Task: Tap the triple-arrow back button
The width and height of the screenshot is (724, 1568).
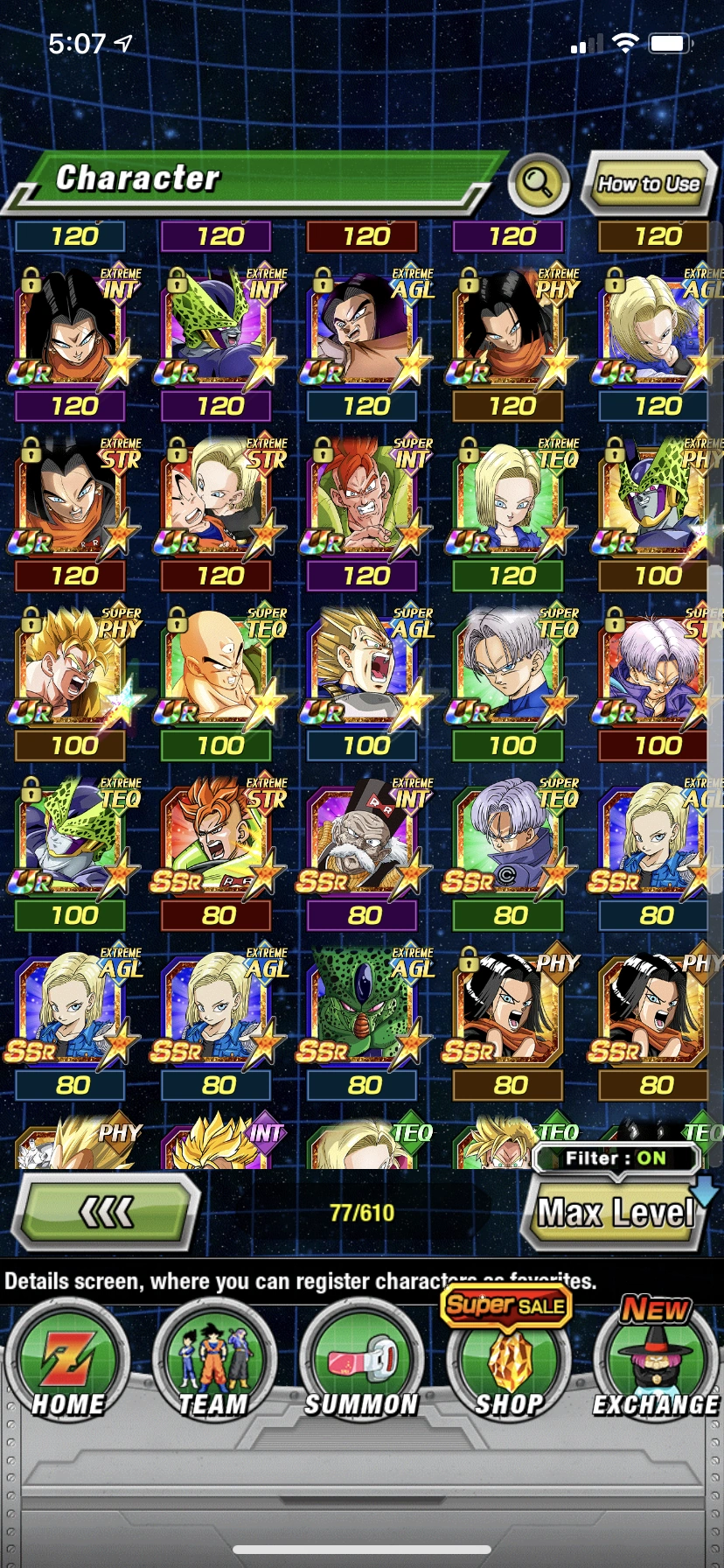Action: (107, 1212)
